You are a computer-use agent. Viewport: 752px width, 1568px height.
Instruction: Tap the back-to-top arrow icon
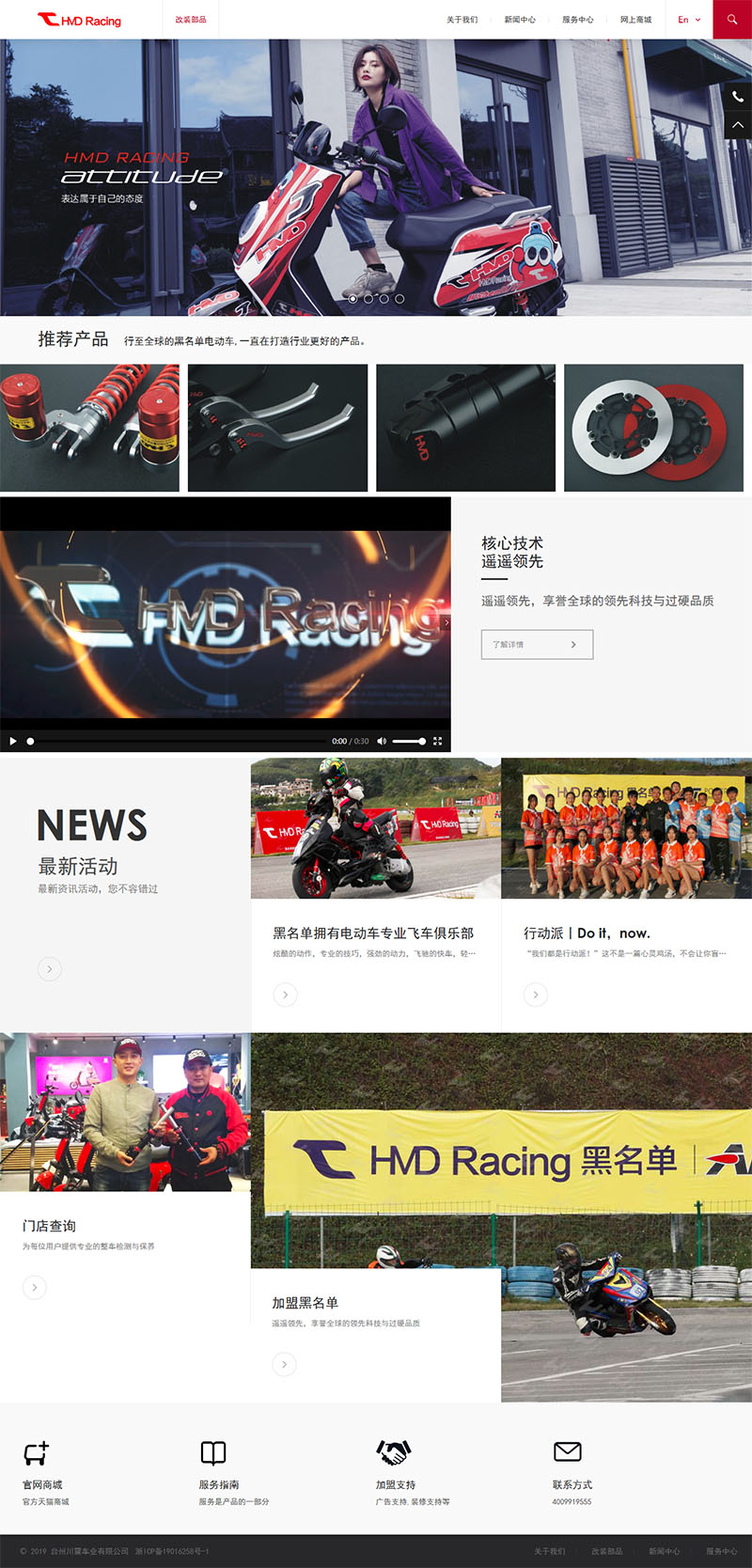point(738,125)
